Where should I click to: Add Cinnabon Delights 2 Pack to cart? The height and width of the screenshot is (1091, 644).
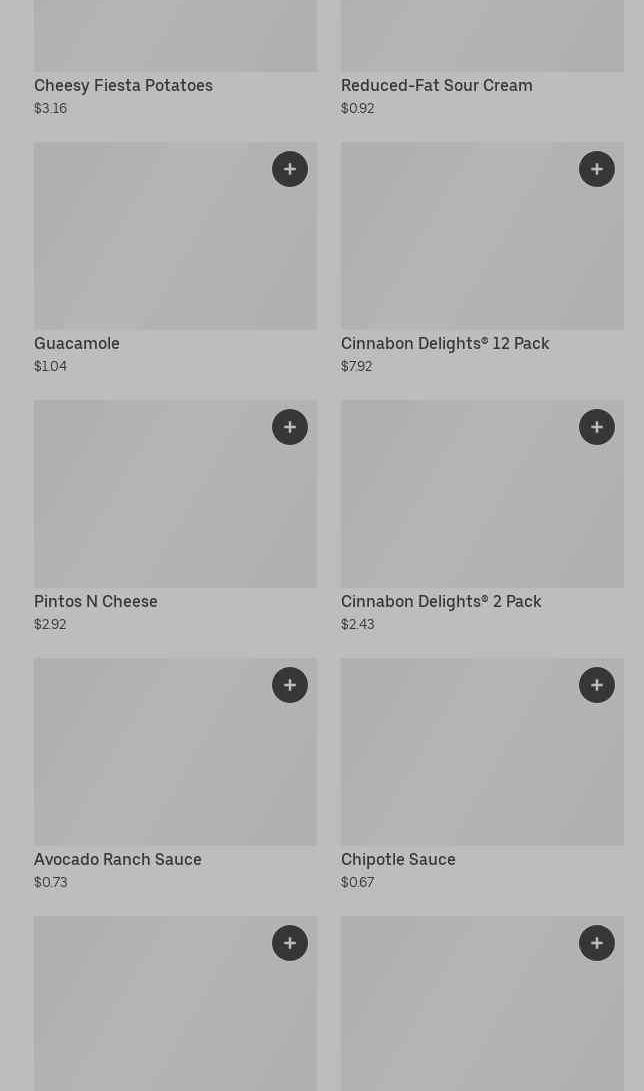pos(597,427)
